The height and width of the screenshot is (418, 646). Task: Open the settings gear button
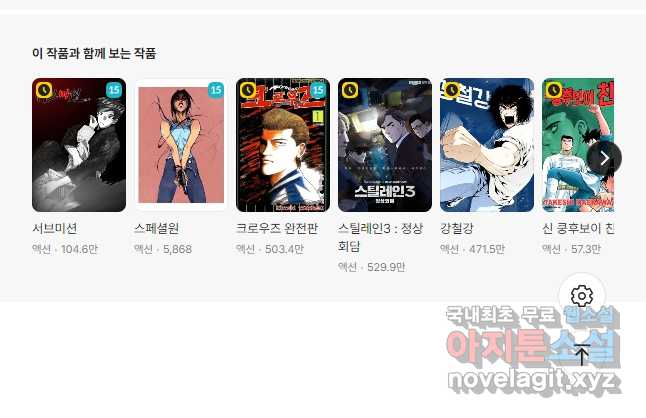(x=583, y=296)
